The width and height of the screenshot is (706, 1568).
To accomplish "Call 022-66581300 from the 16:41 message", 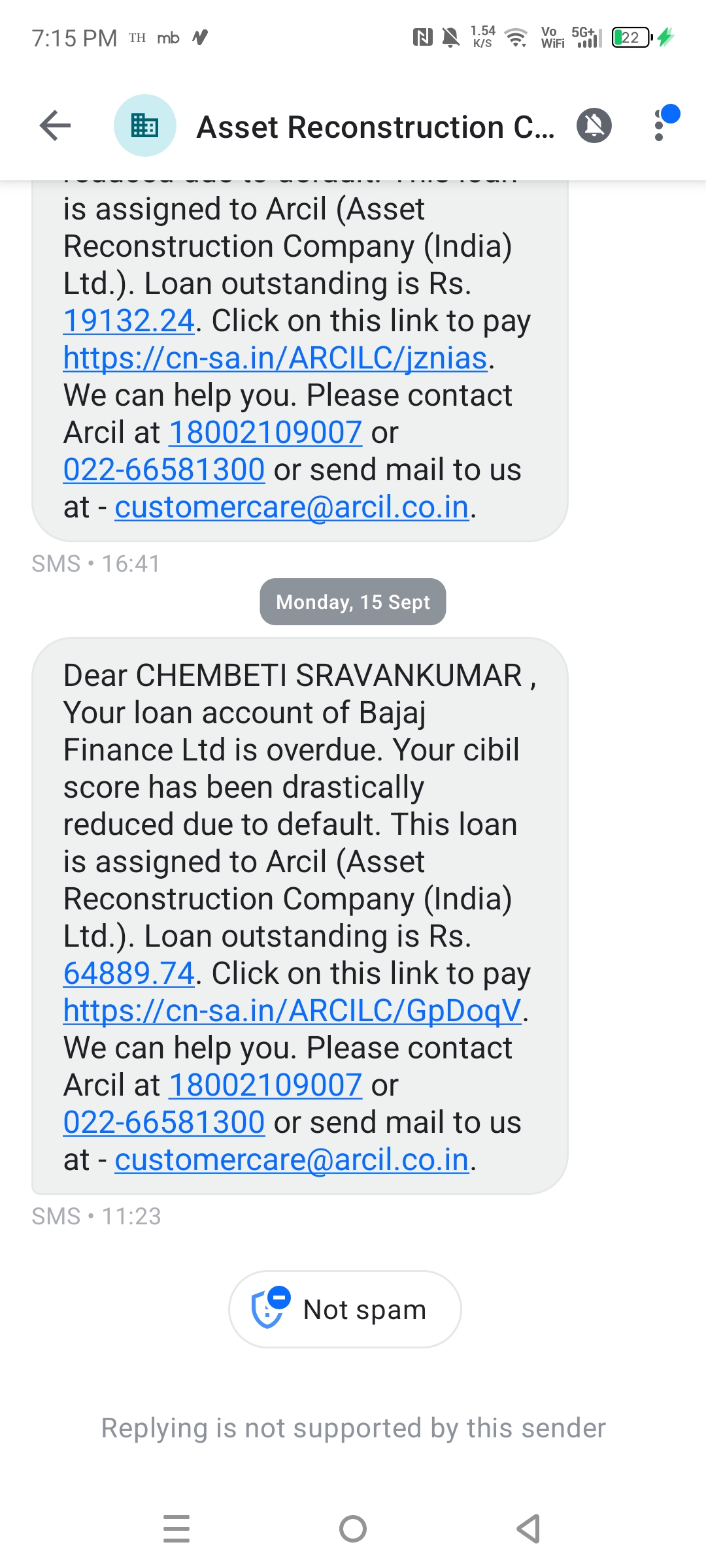I will tap(164, 470).
